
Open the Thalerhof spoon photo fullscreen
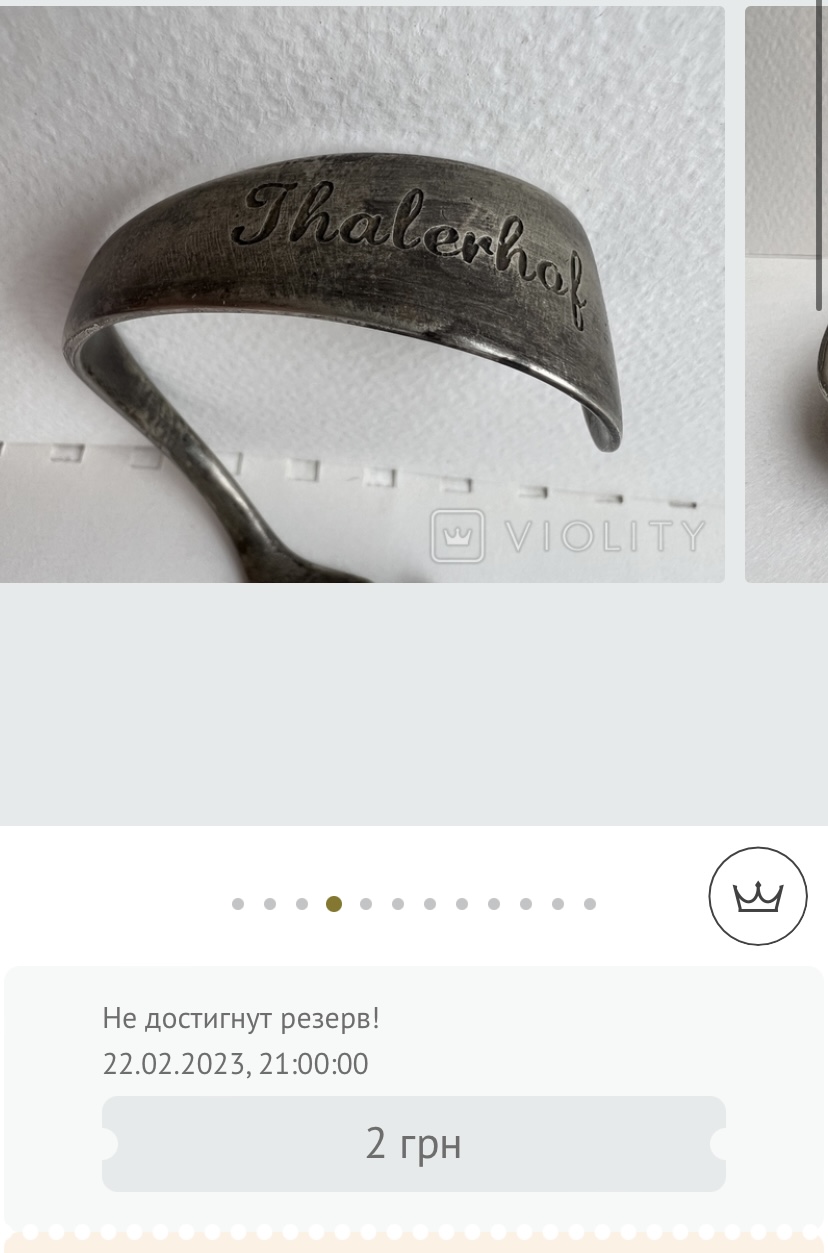362,294
